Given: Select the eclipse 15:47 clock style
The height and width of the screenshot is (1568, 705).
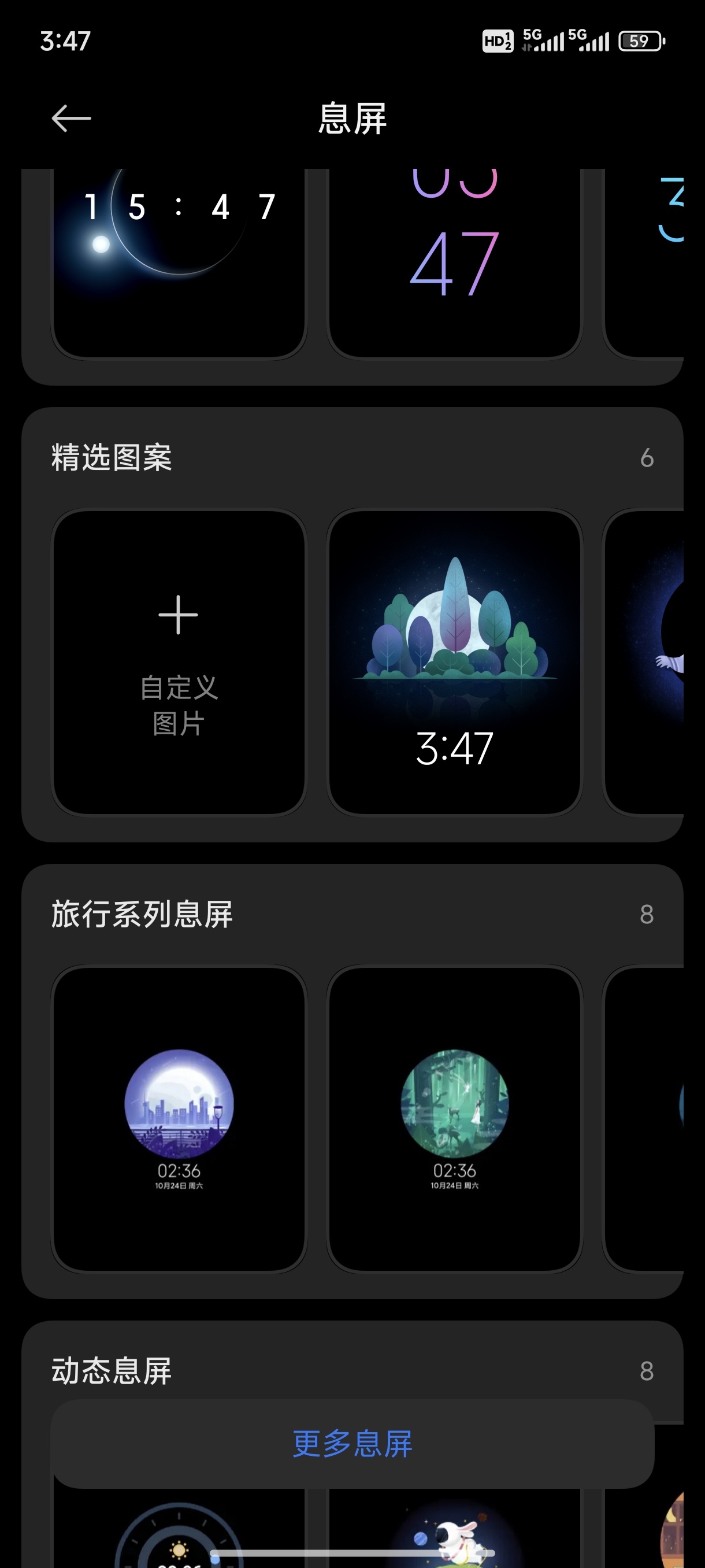Looking at the screenshot, I should pos(179,262).
